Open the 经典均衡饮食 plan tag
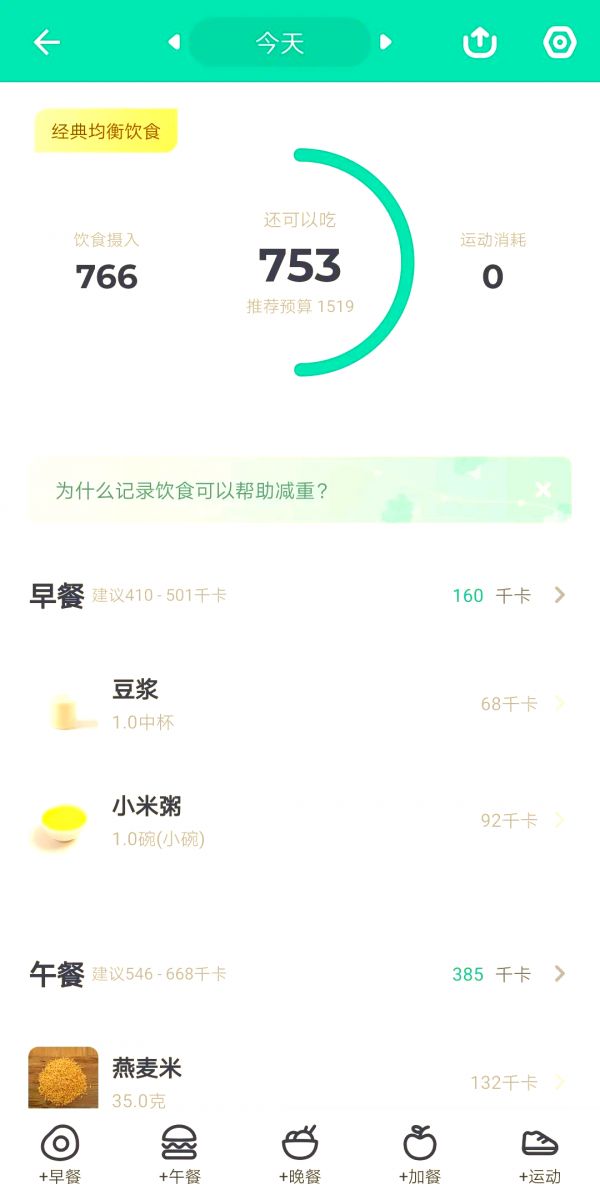 tap(106, 131)
